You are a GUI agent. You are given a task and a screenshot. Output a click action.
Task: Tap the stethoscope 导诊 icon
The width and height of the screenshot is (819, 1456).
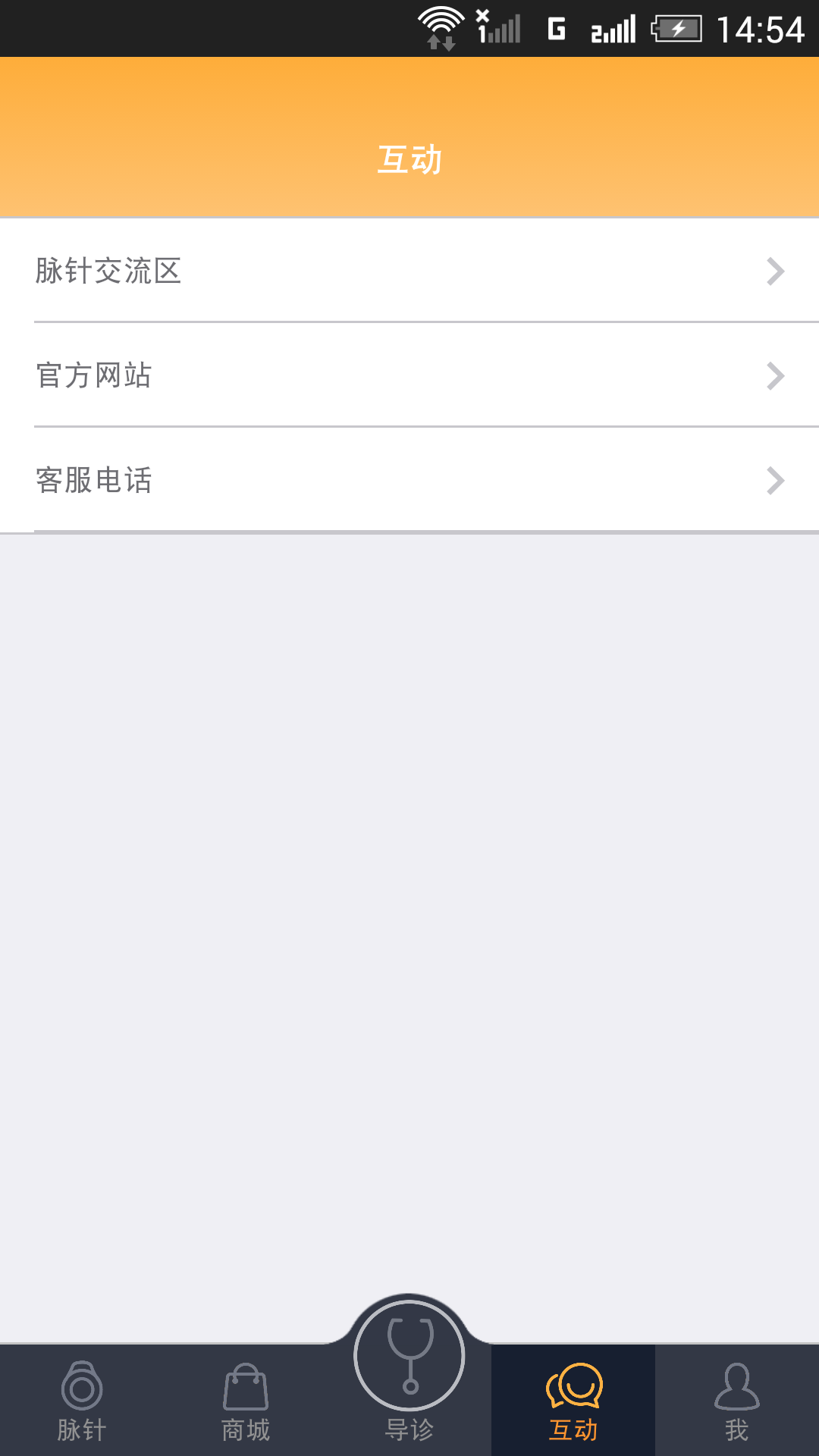pyautogui.click(x=409, y=1357)
